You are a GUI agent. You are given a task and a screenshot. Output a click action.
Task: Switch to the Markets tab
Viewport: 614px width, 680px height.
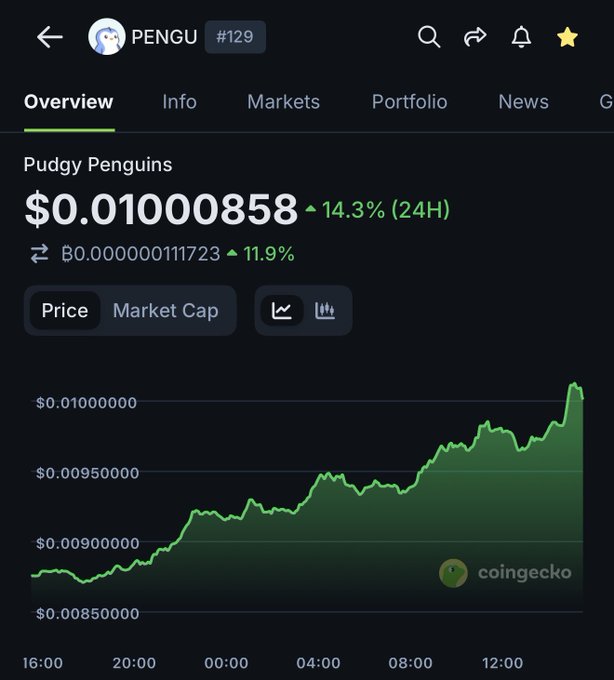[x=283, y=102]
